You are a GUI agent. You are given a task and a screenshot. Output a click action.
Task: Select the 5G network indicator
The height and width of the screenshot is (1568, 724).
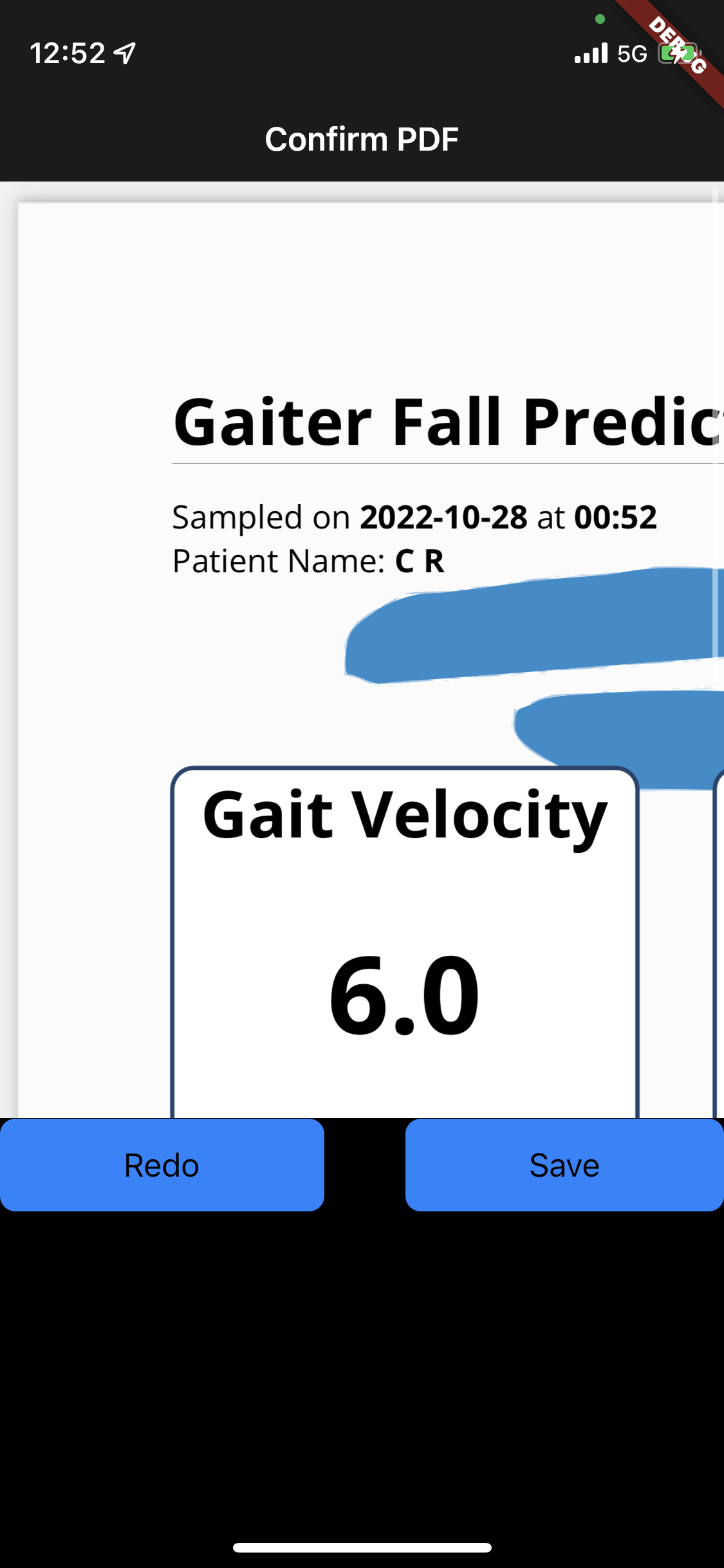pyautogui.click(x=633, y=53)
